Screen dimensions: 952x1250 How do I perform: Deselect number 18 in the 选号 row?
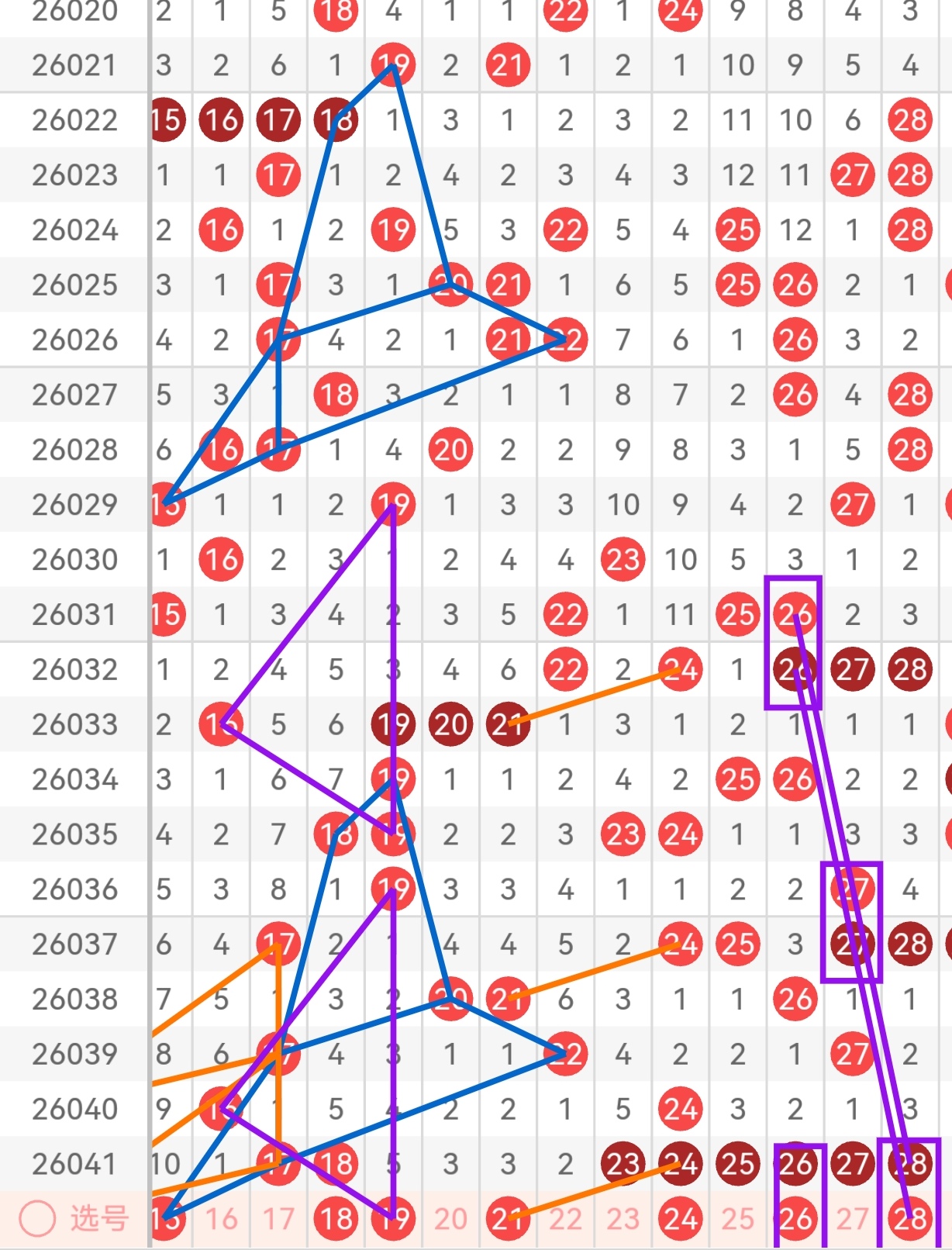click(x=336, y=1220)
